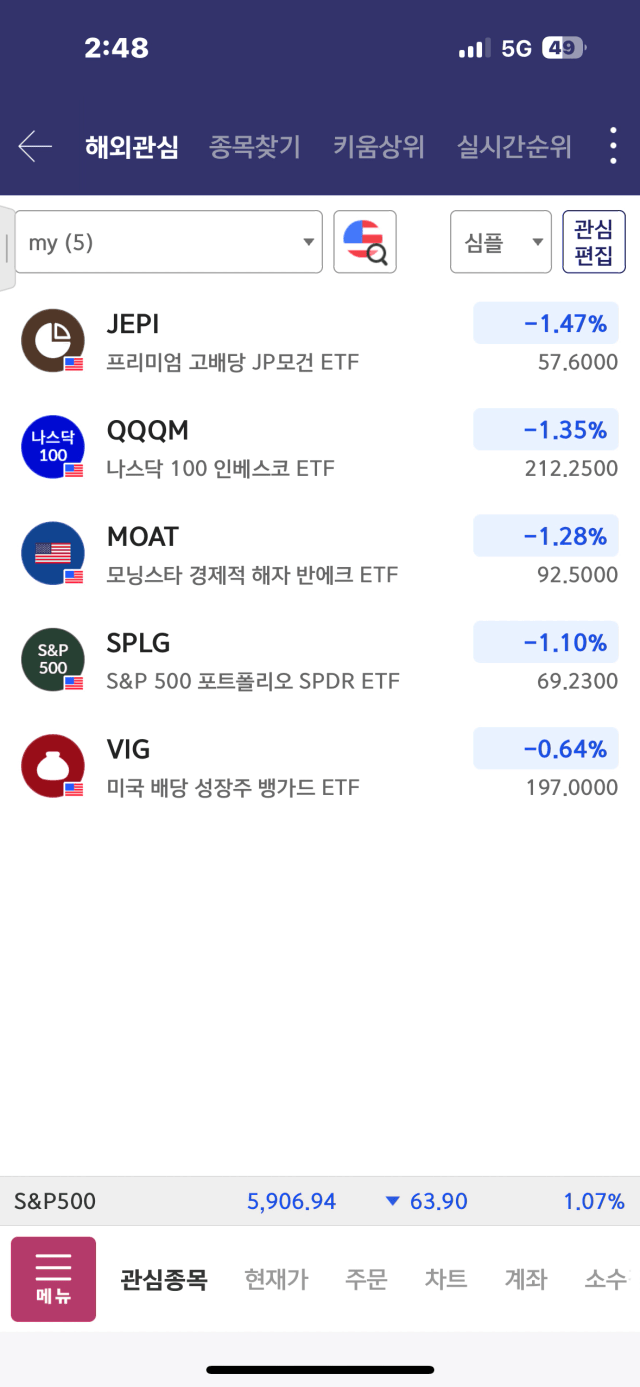Screen dimensions: 640x1387
Task: Go back using the arrow icon
Action: (35, 147)
